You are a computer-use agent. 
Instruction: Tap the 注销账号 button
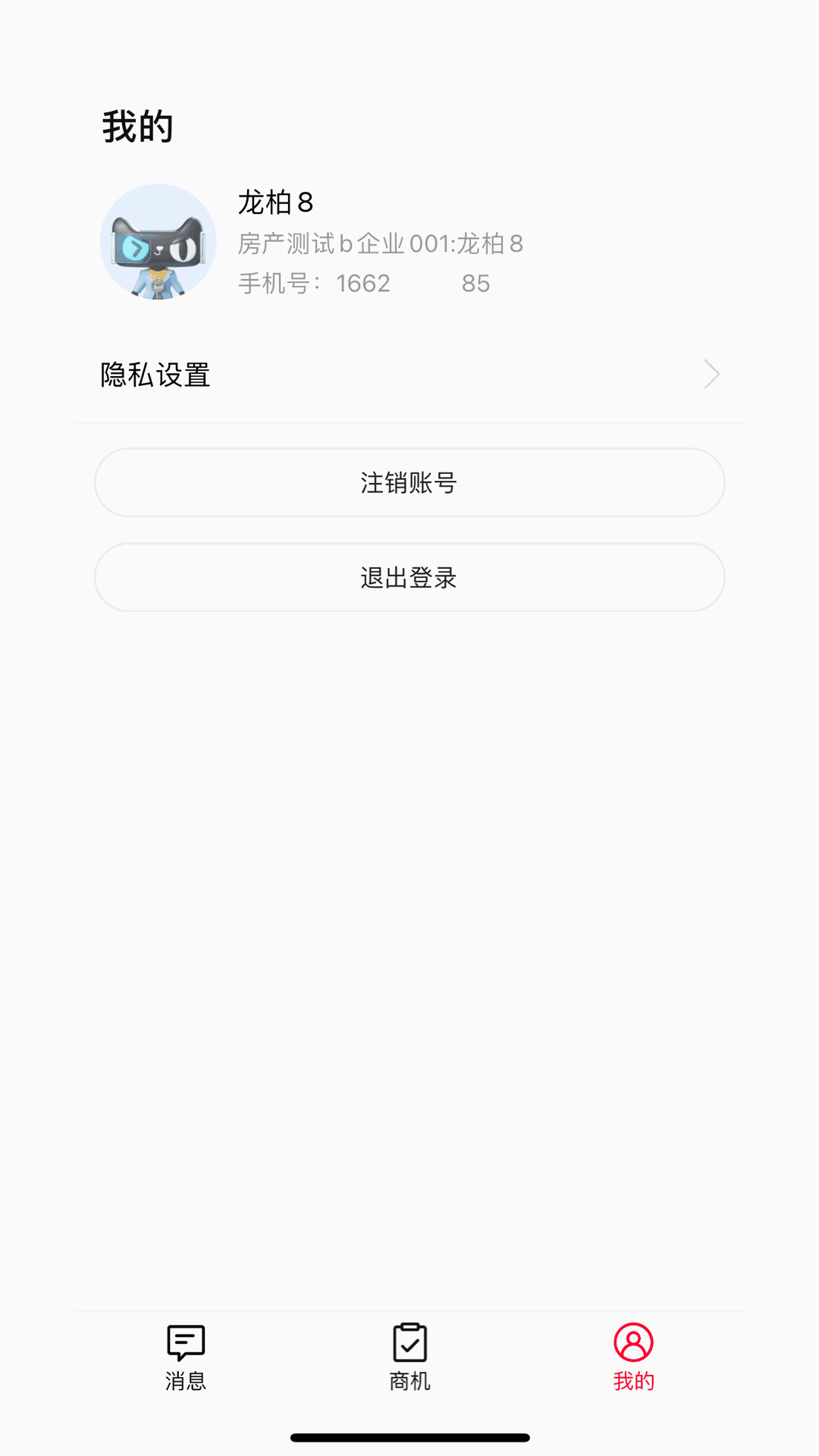[409, 483]
